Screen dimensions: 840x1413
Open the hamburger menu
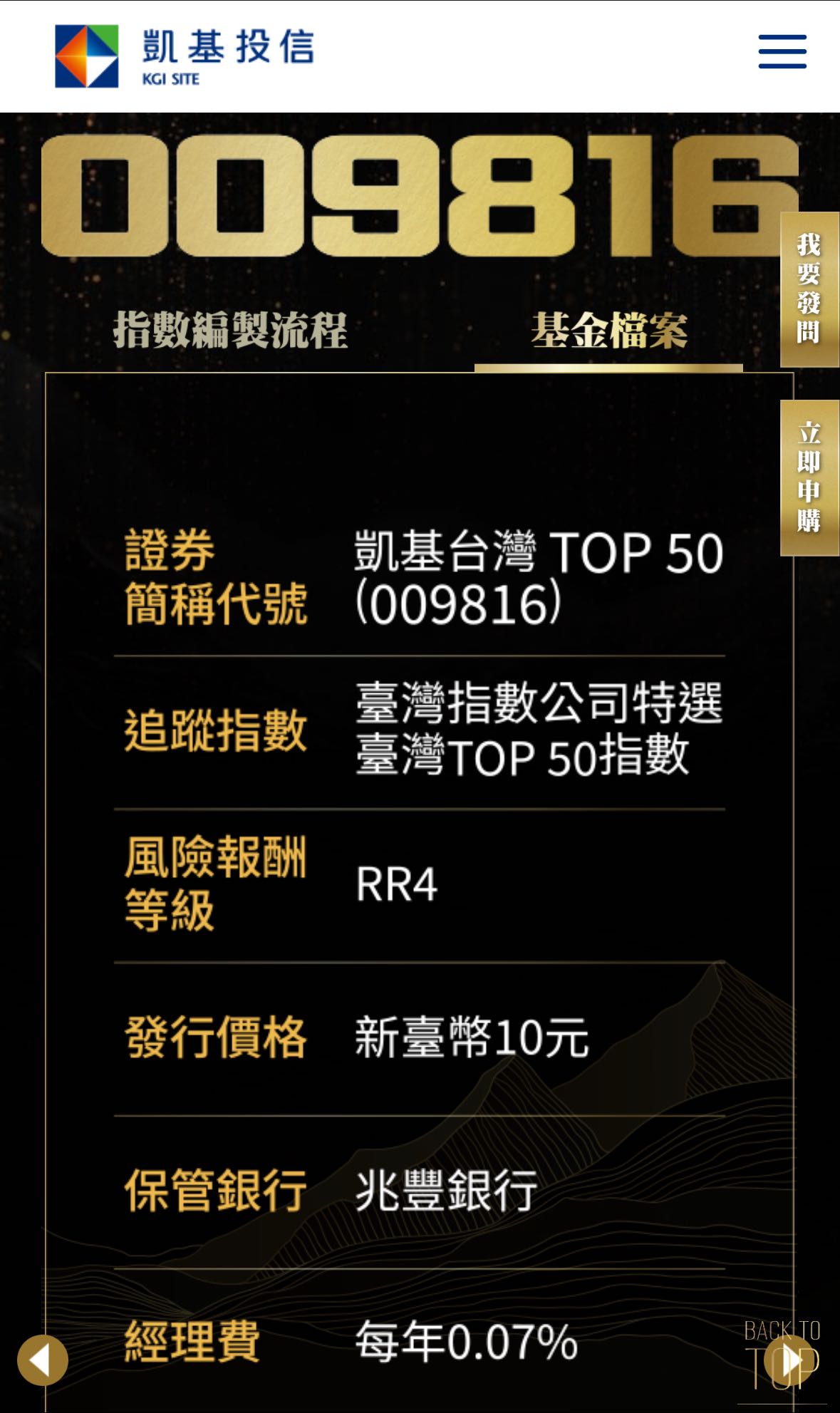782,52
